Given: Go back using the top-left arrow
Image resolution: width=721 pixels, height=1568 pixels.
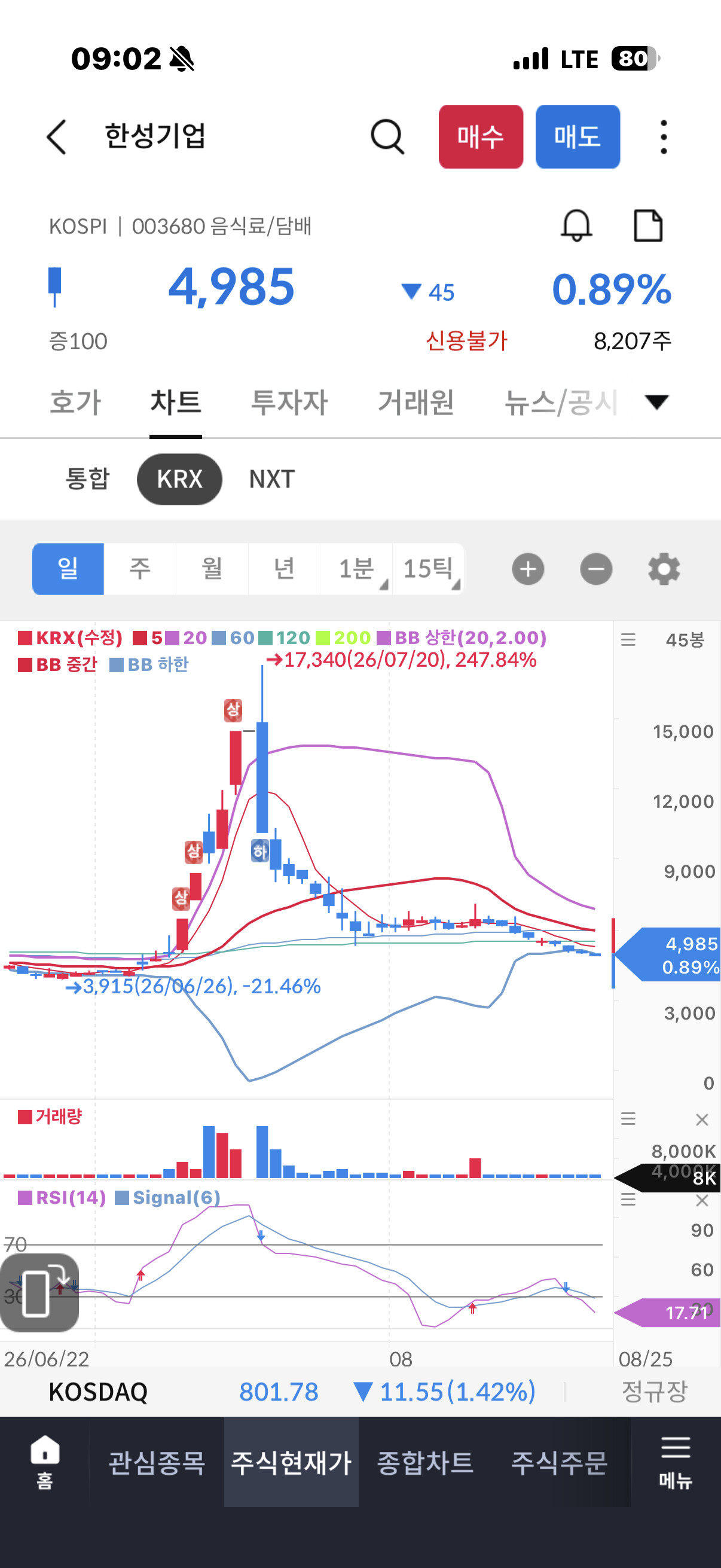Looking at the screenshot, I should 57,136.
